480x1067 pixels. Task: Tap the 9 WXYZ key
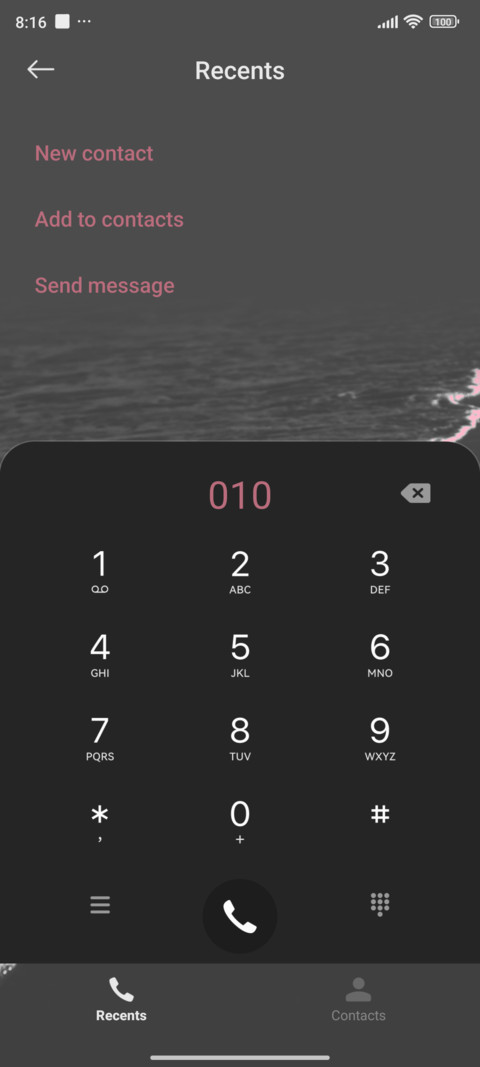(x=380, y=739)
